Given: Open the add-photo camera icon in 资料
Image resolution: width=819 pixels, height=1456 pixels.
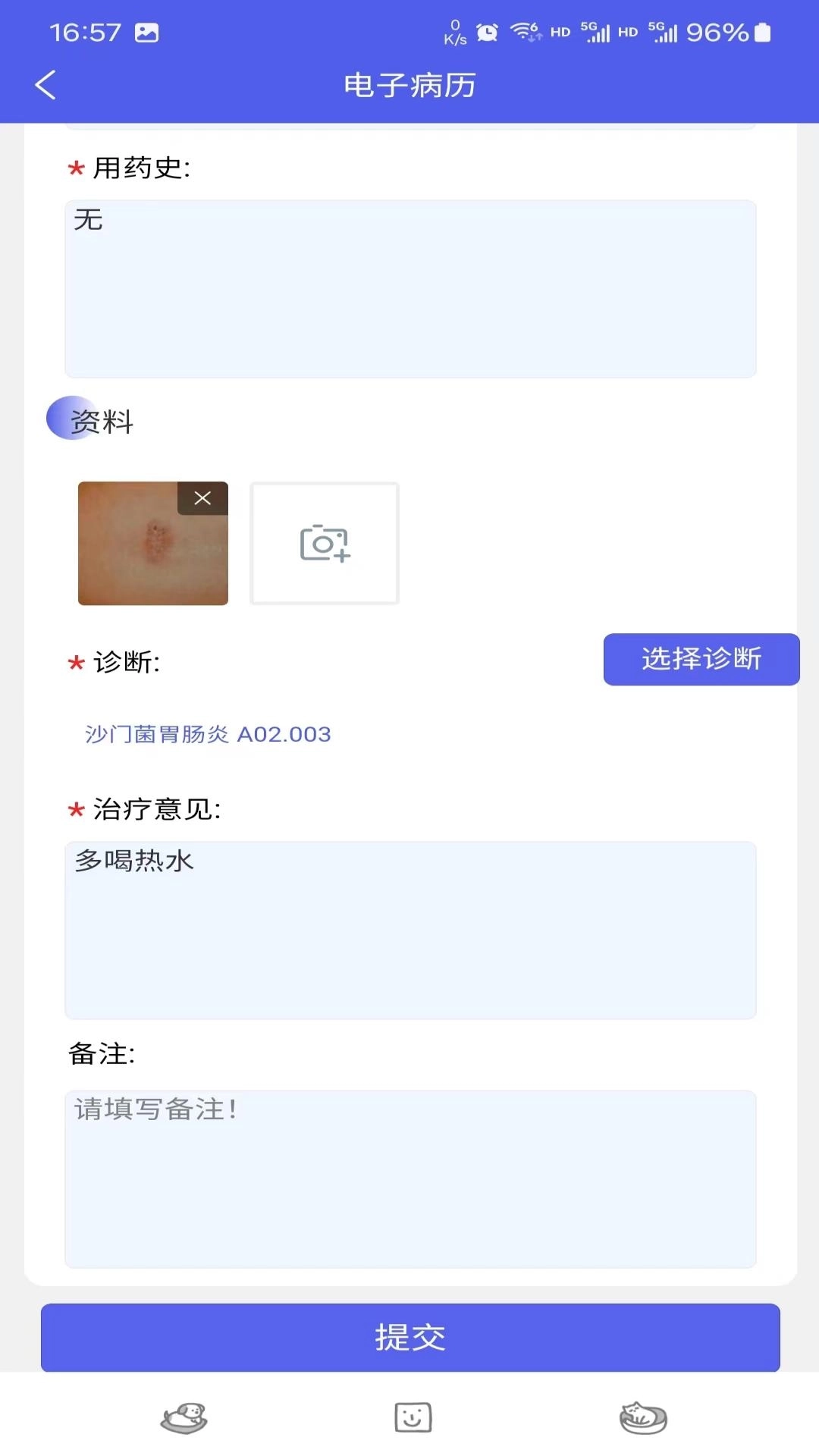Looking at the screenshot, I should click(324, 543).
